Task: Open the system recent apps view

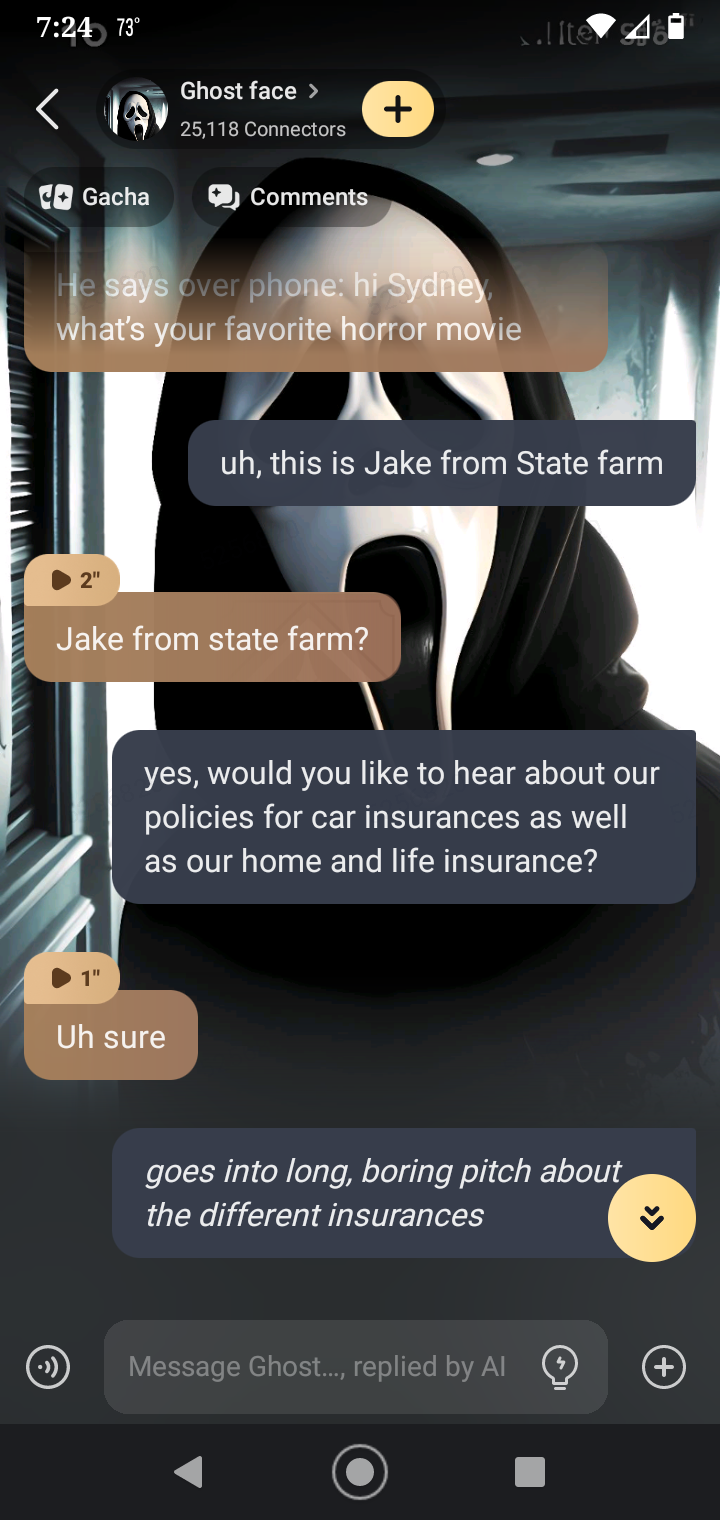Action: pyautogui.click(x=530, y=1472)
